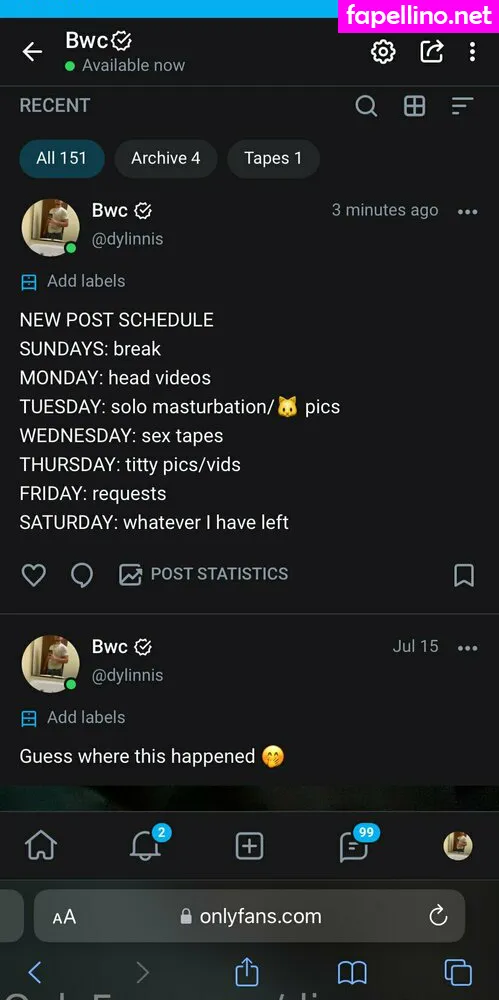Image resolution: width=499 pixels, height=1000 pixels.
Task: Search posts with the magnifier icon
Action: coord(366,106)
